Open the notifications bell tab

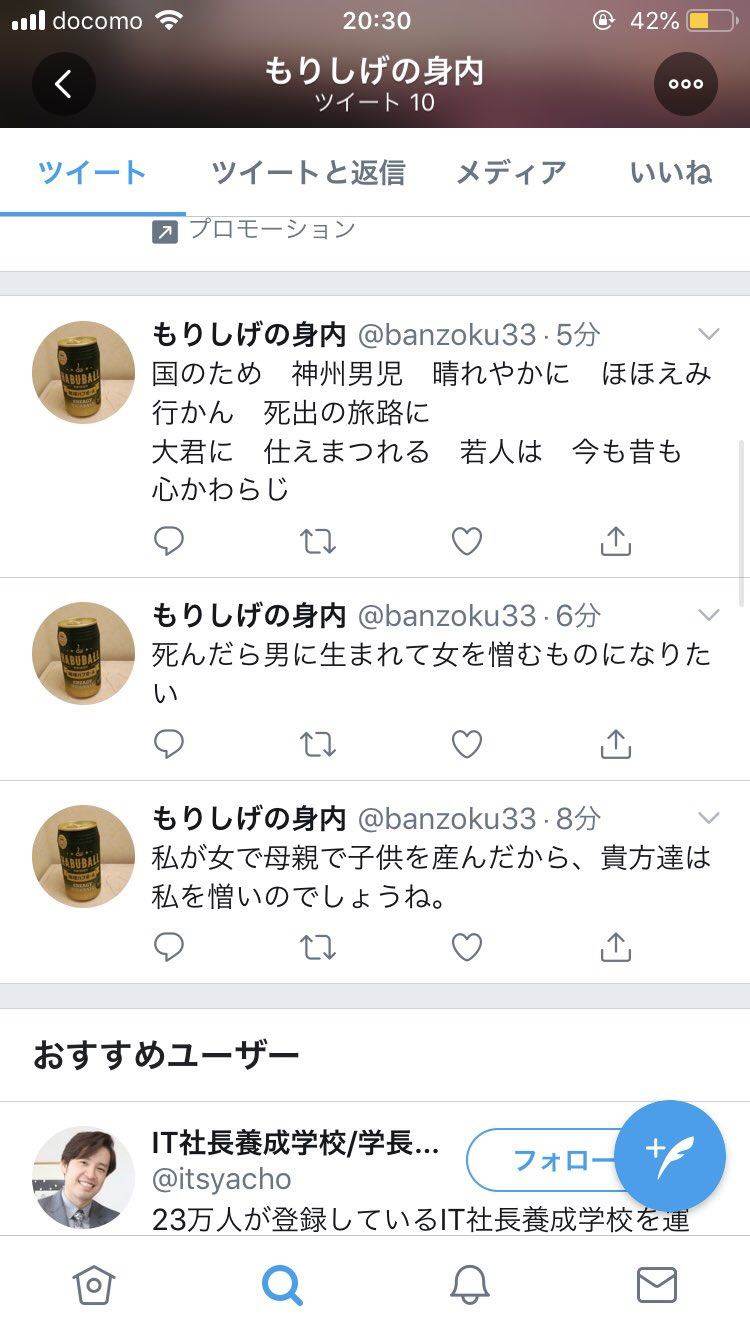[469, 1285]
